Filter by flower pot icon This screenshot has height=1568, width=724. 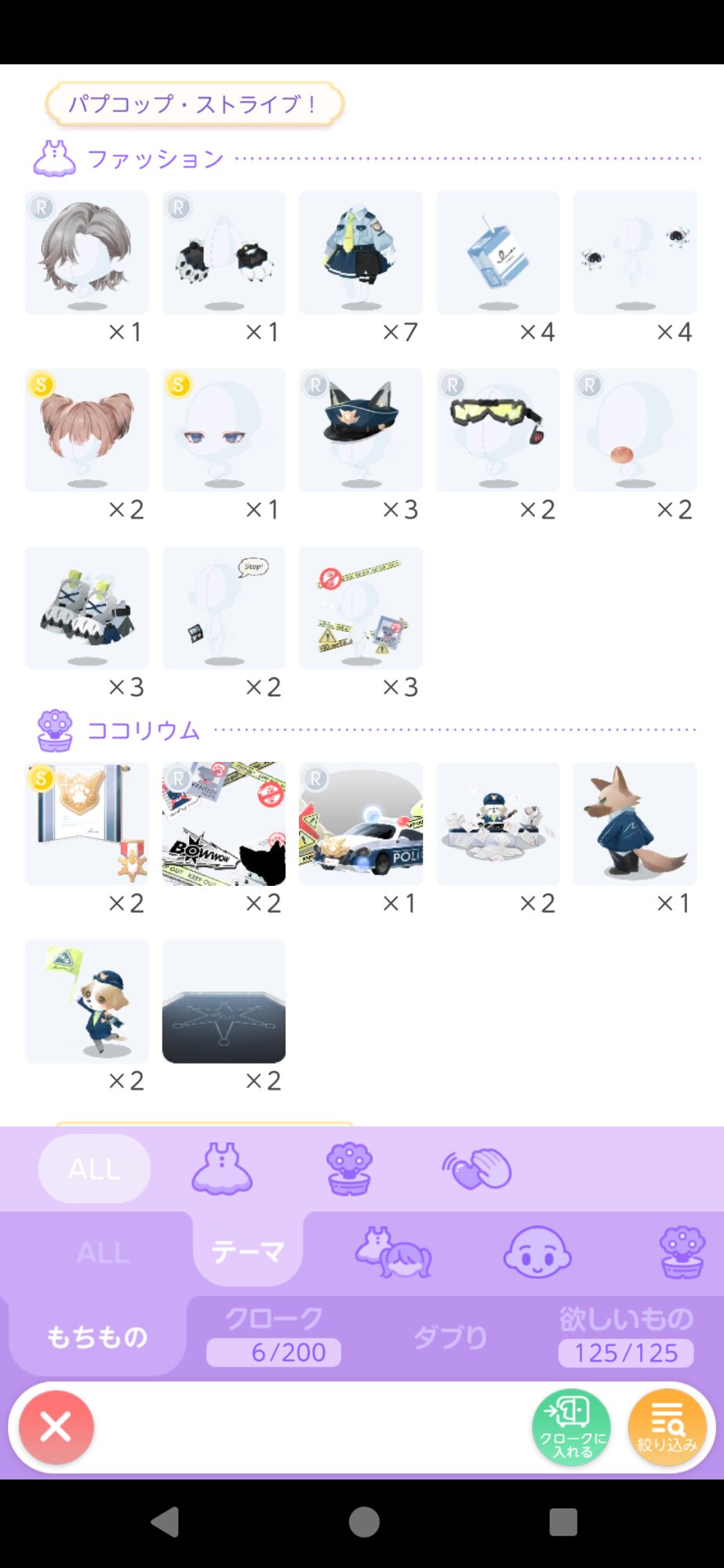[350, 1169]
